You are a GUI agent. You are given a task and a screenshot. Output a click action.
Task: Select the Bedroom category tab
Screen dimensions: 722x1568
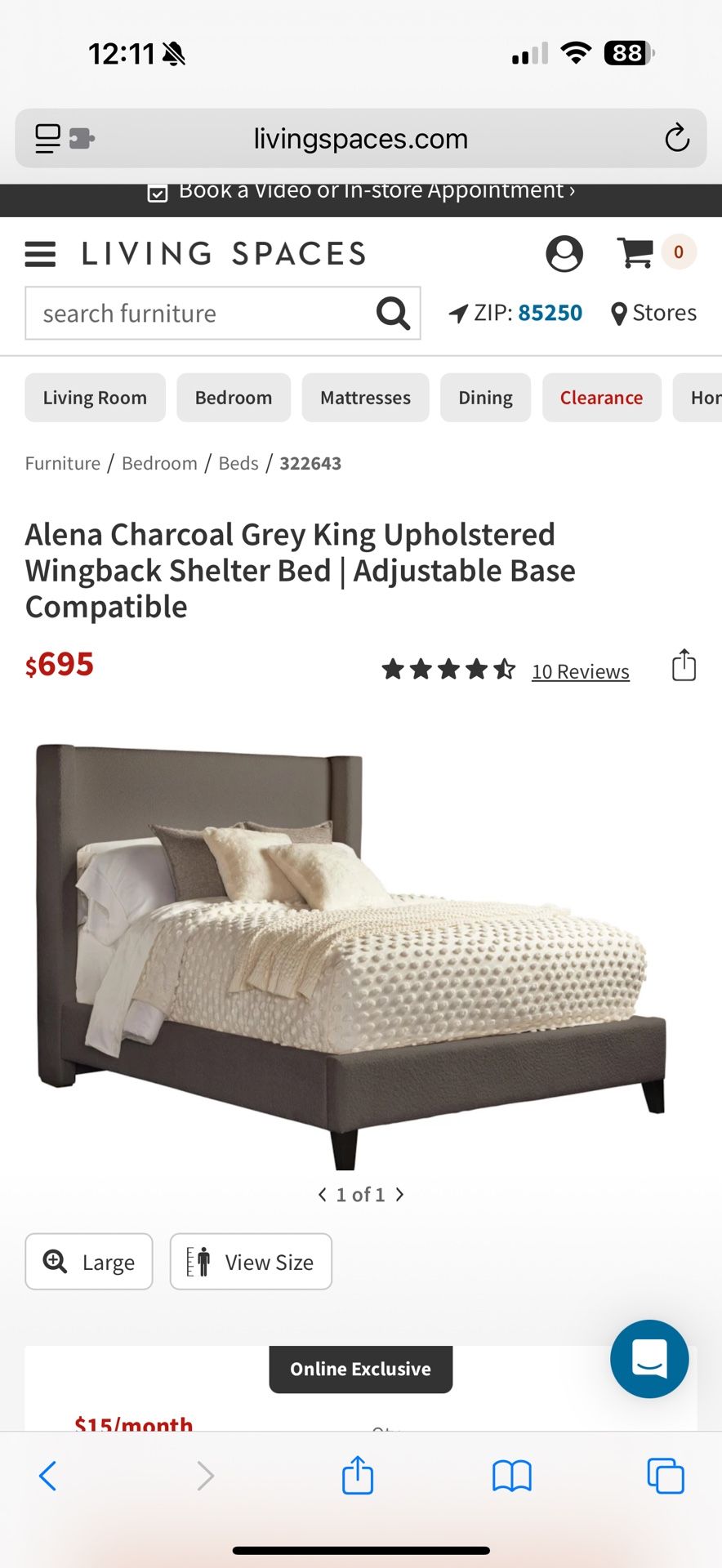[234, 398]
